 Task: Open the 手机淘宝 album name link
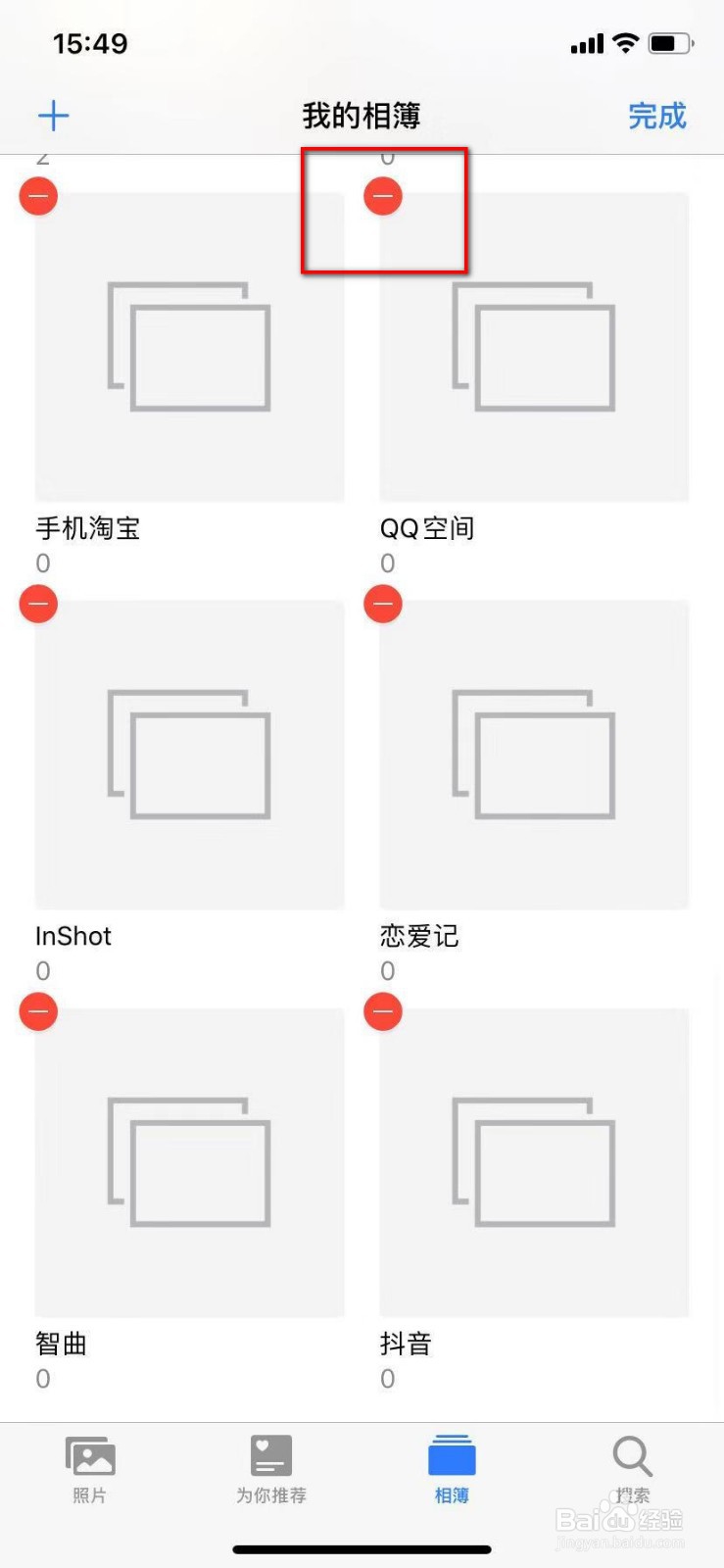88,529
